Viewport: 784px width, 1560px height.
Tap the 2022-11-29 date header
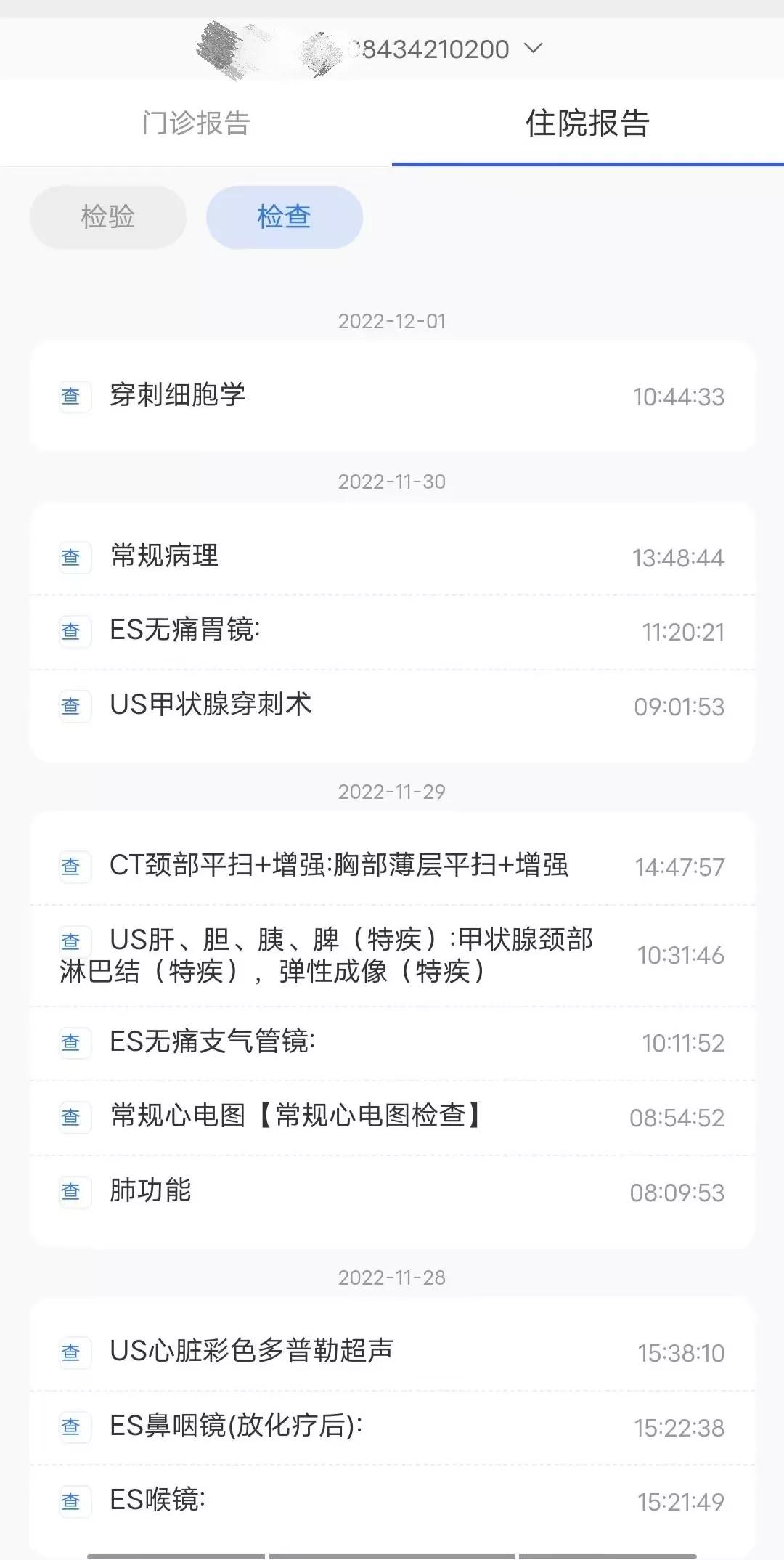[x=392, y=793]
